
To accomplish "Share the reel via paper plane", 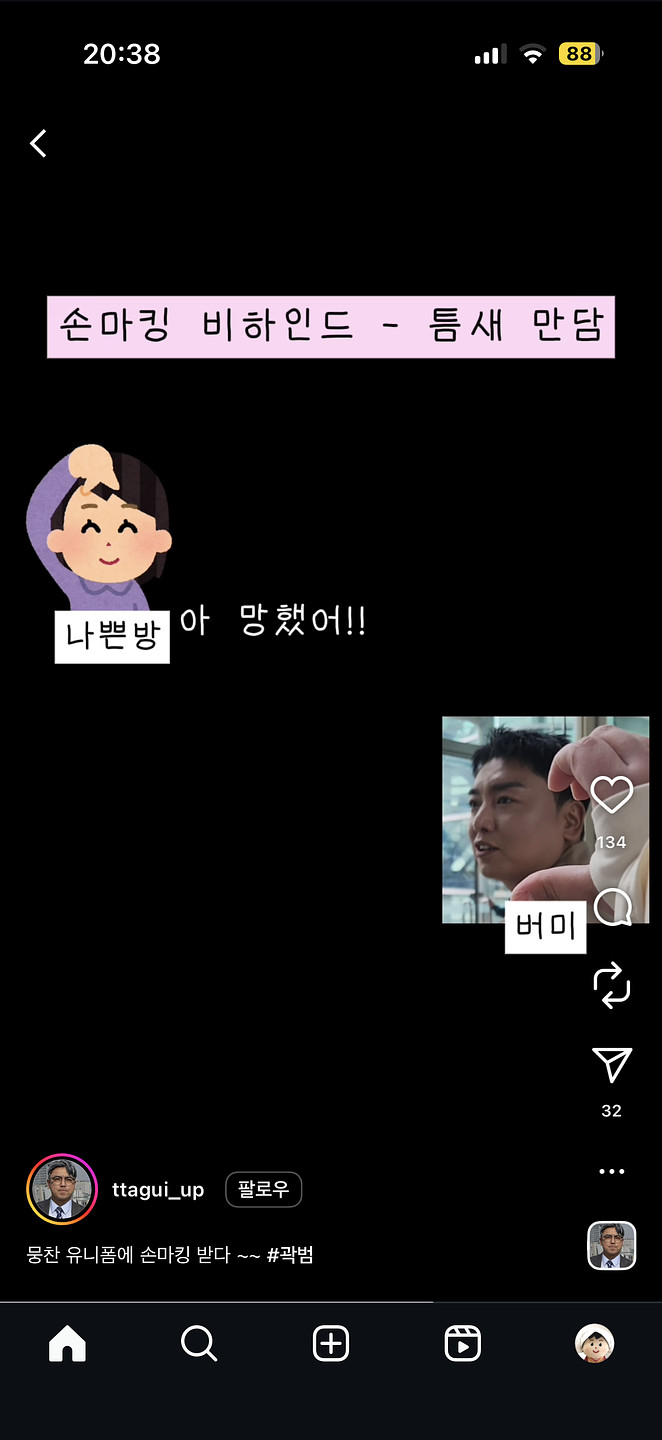I will (x=611, y=1065).
